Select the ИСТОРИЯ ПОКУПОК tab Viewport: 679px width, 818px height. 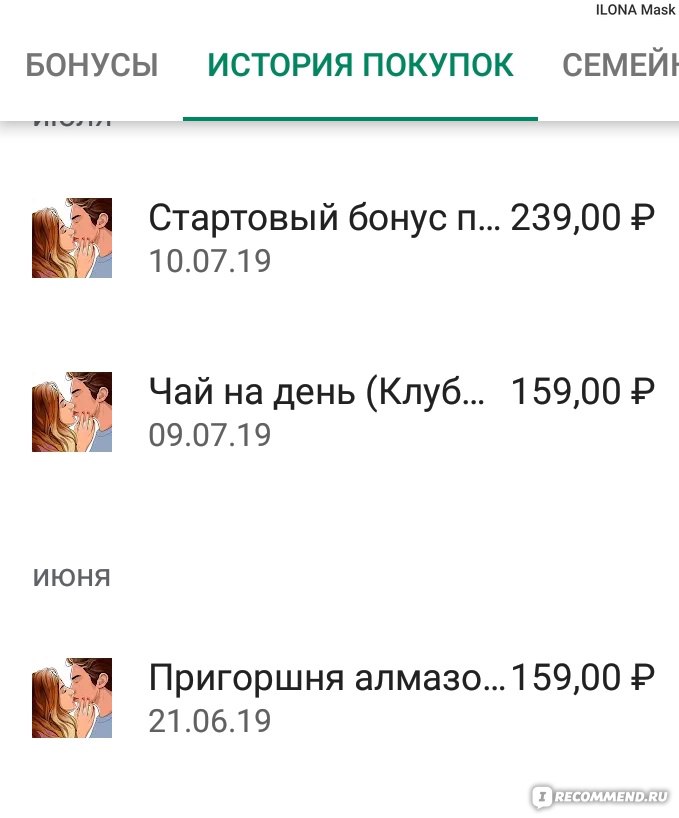tap(360, 66)
